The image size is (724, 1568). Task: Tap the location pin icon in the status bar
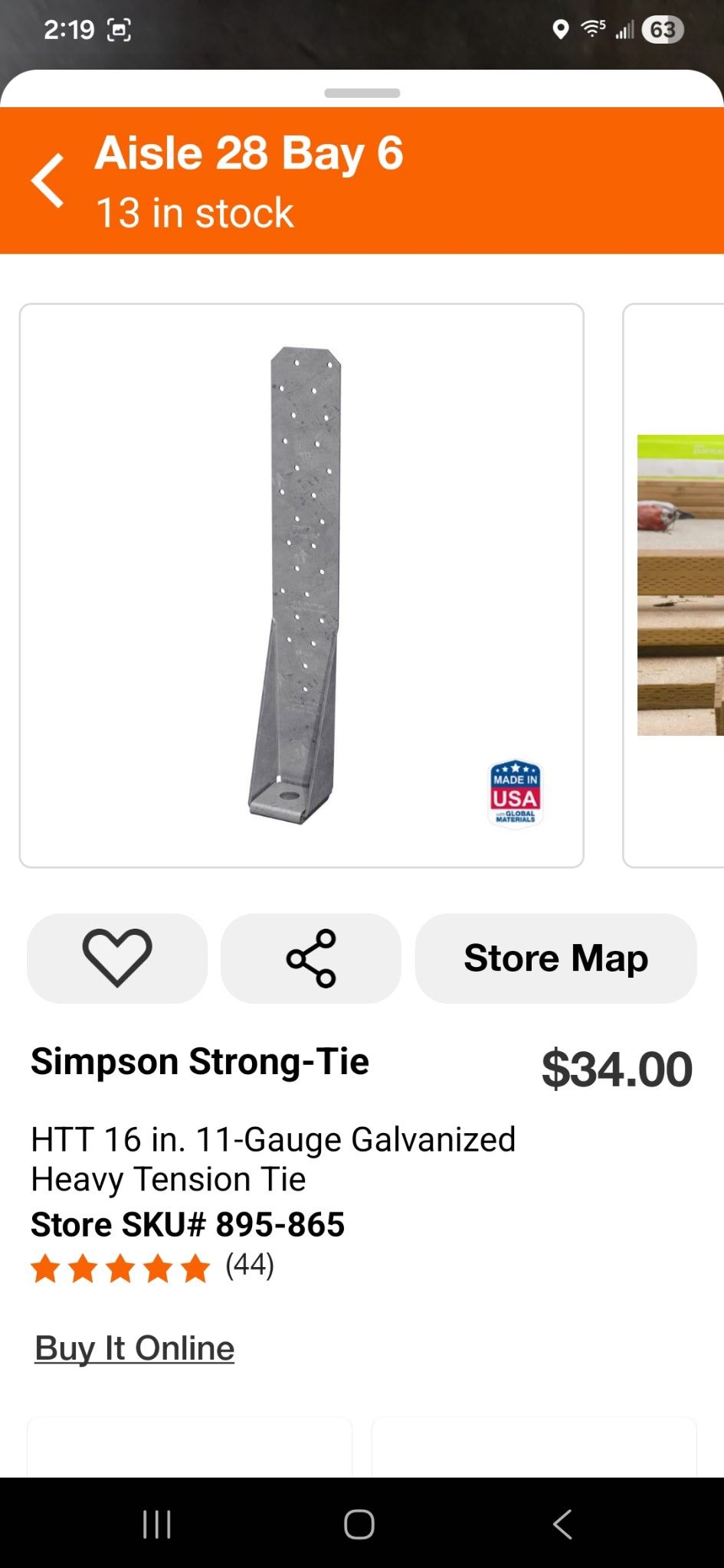560,29
